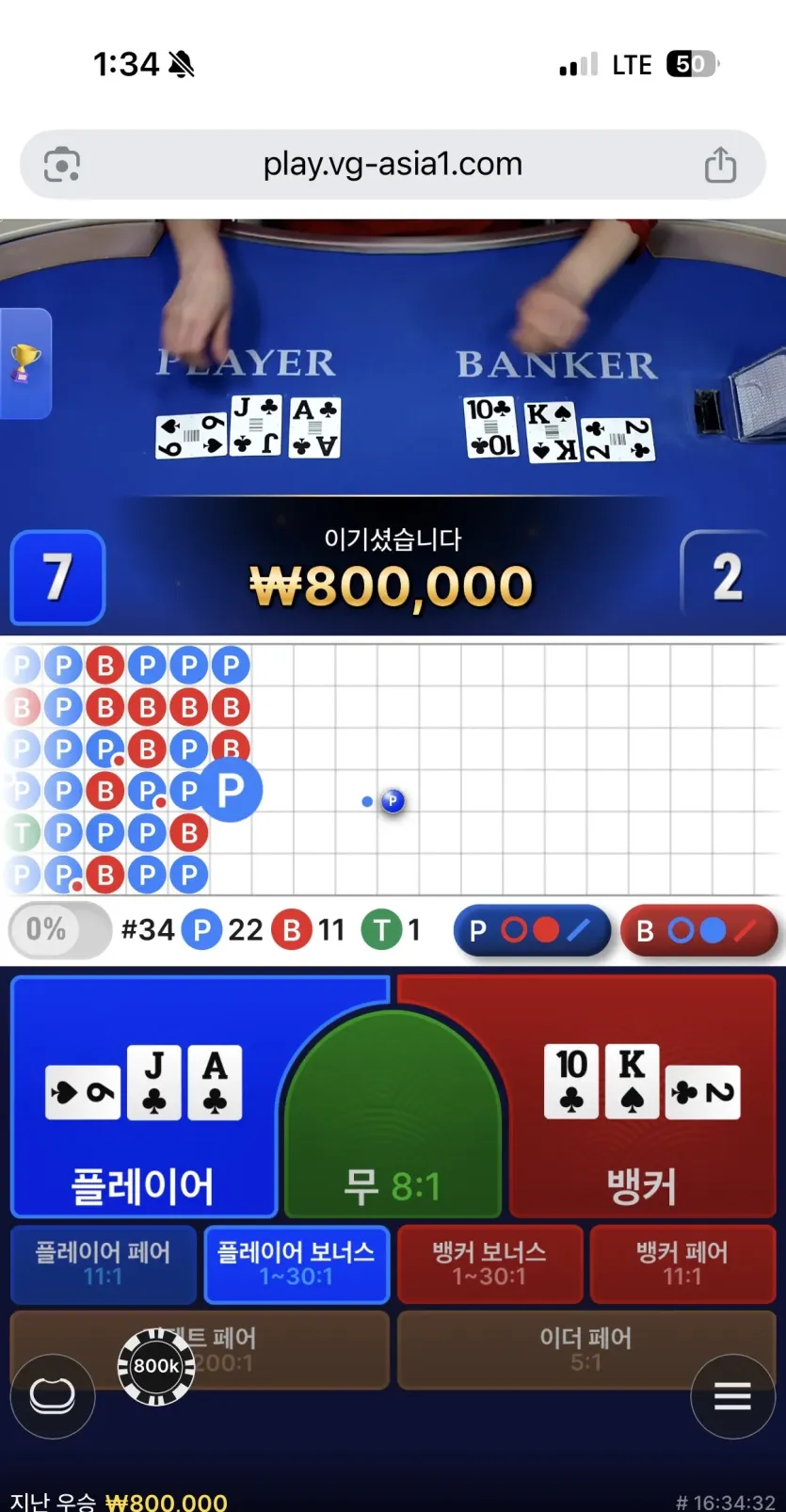786x1512 pixels.
Task: Select 뱅커 페어 11:1 side bet
Action: [x=682, y=1263]
